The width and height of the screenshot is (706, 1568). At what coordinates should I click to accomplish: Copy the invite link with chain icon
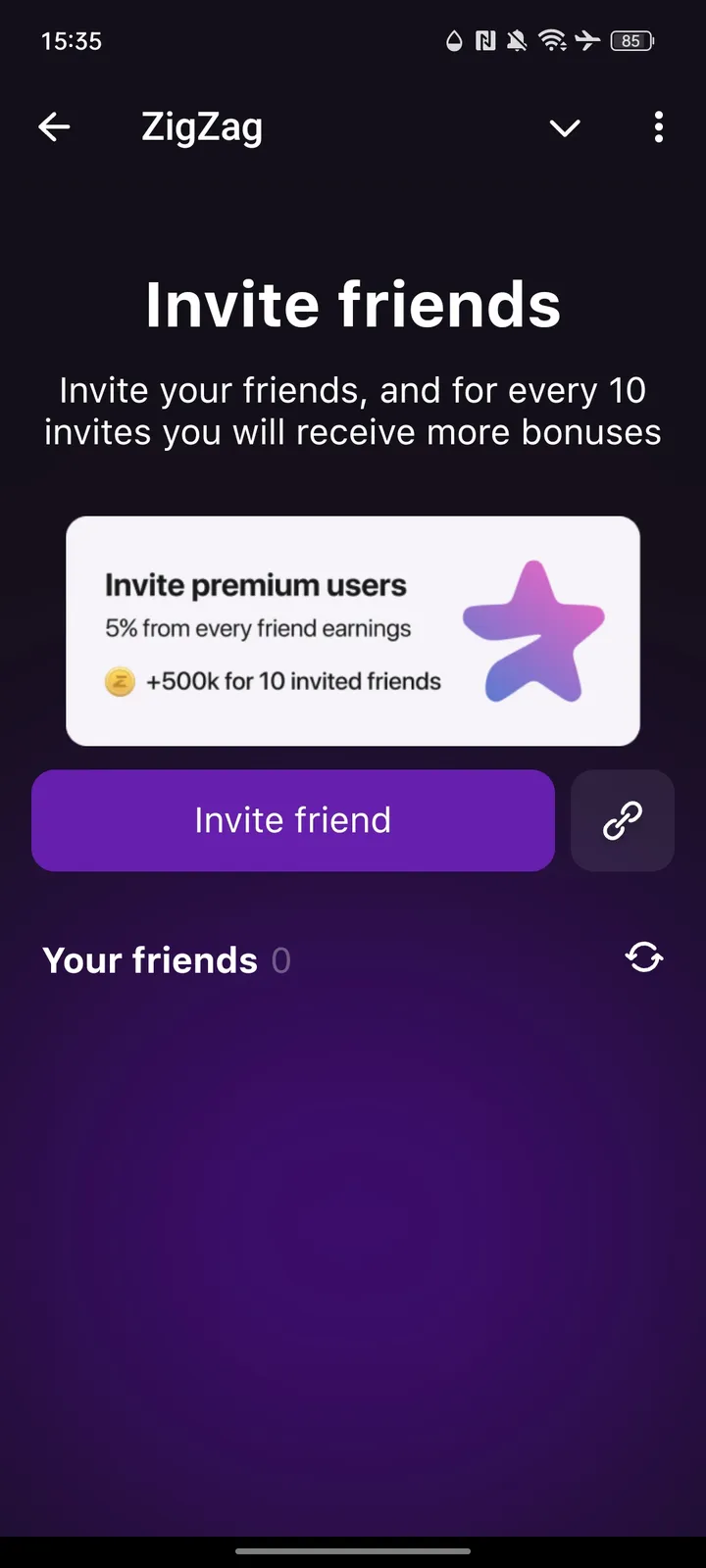tap(622, 820)
